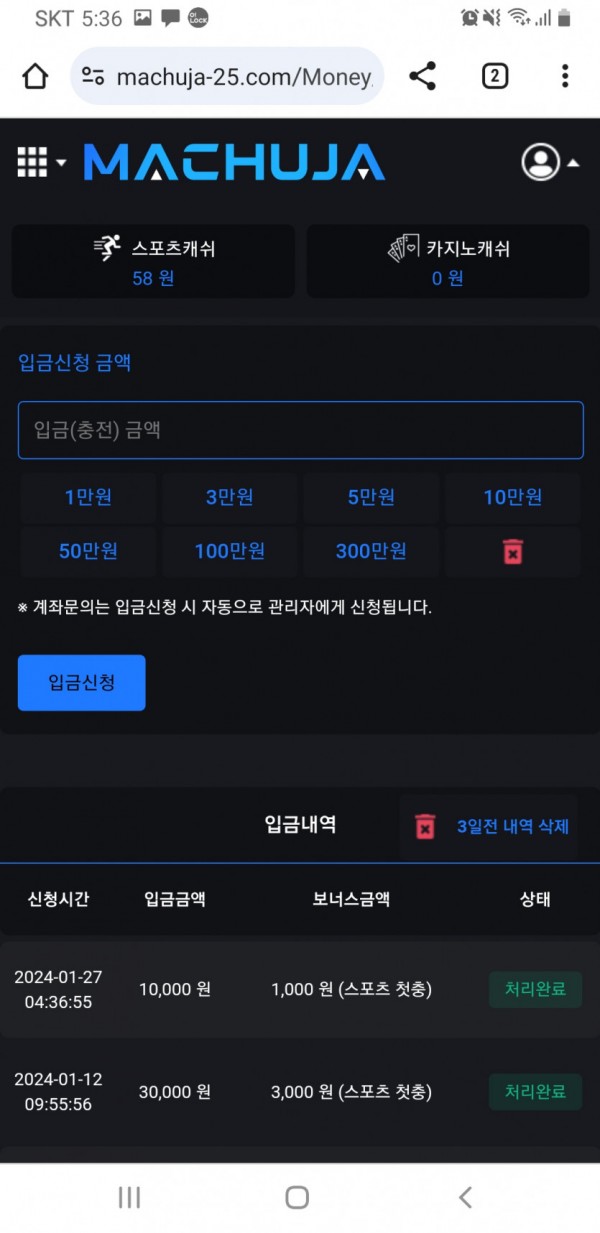Tap the machuja-25.com address bar
The width and height of the screenshot is (600, 1233).
tap(230, 76)
